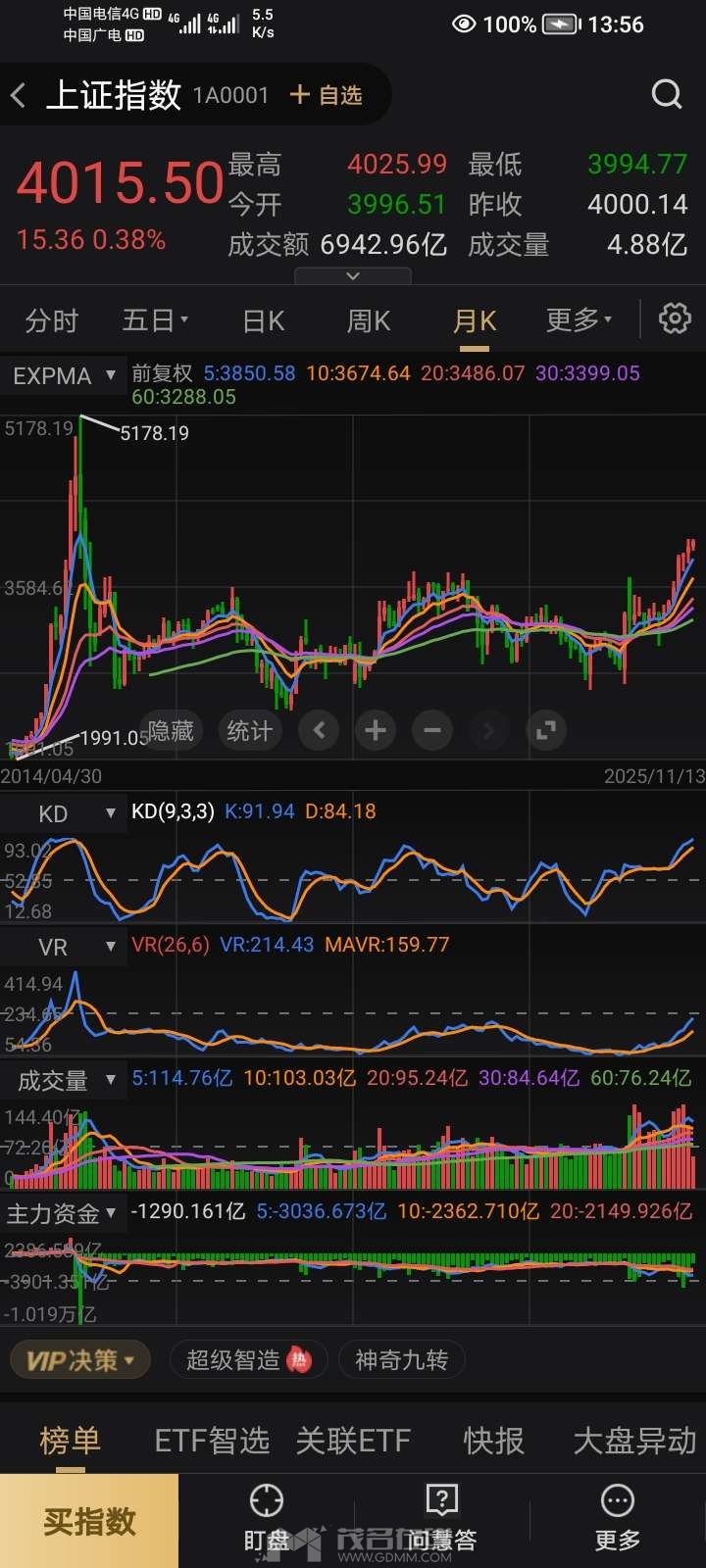Open the VIP决策 menu
The image size is (706, 1568).
pos(80,1360)
